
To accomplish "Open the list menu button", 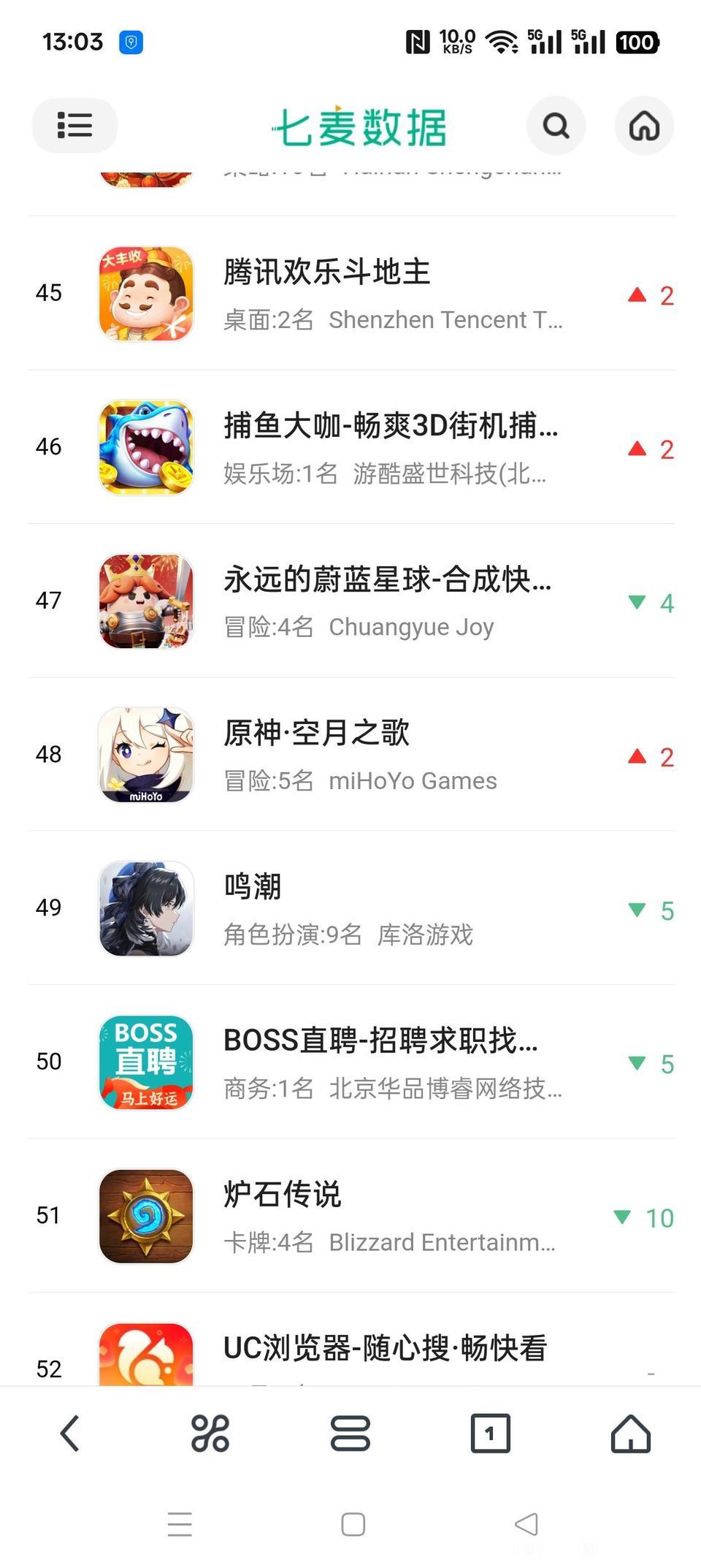I will tap(74, 126).
